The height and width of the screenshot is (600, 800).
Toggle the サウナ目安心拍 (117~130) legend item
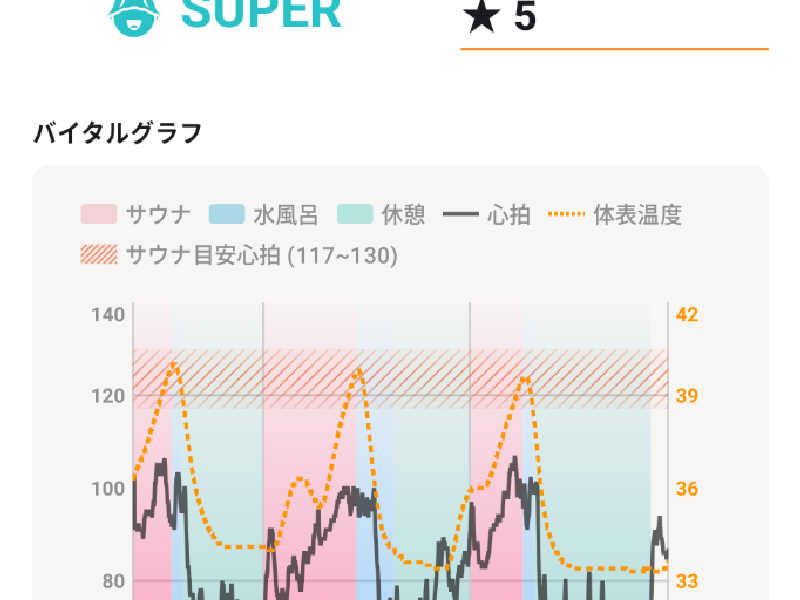[x=239, y=255]
